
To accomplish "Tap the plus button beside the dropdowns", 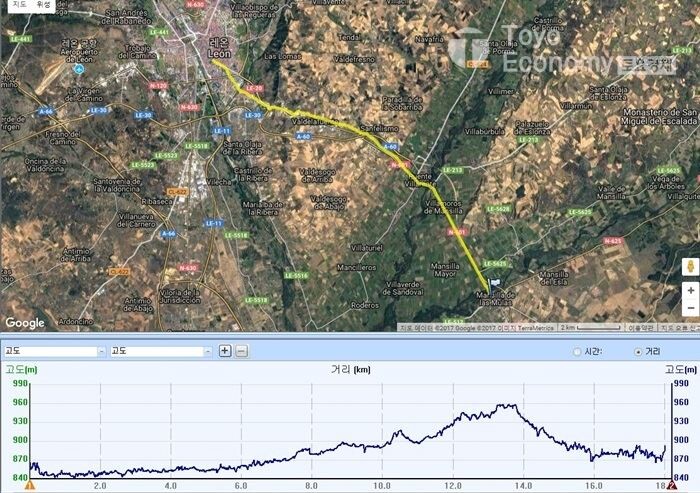I will tap(225, 351).
